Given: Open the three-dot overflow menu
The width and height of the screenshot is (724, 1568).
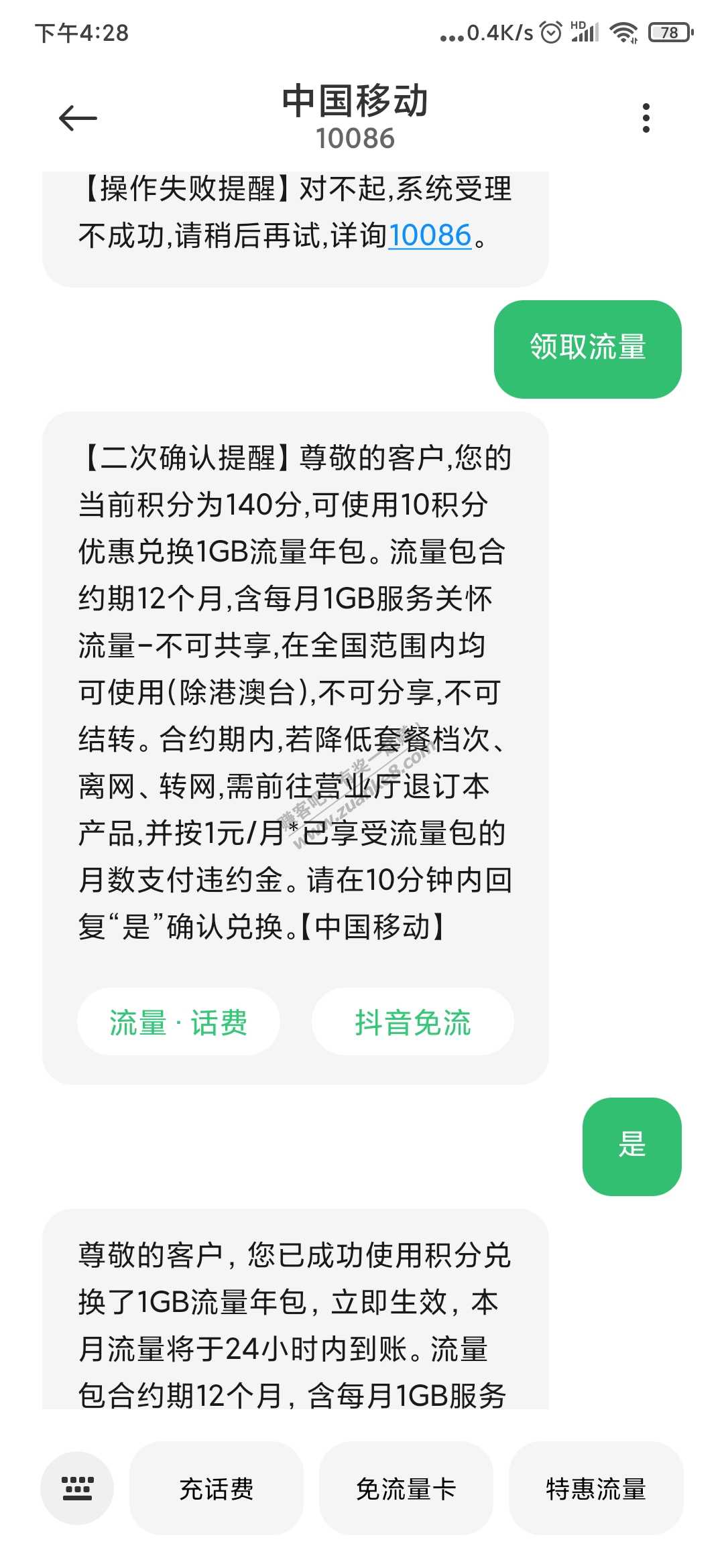Looking at the screenshot, I should [646, 117].
